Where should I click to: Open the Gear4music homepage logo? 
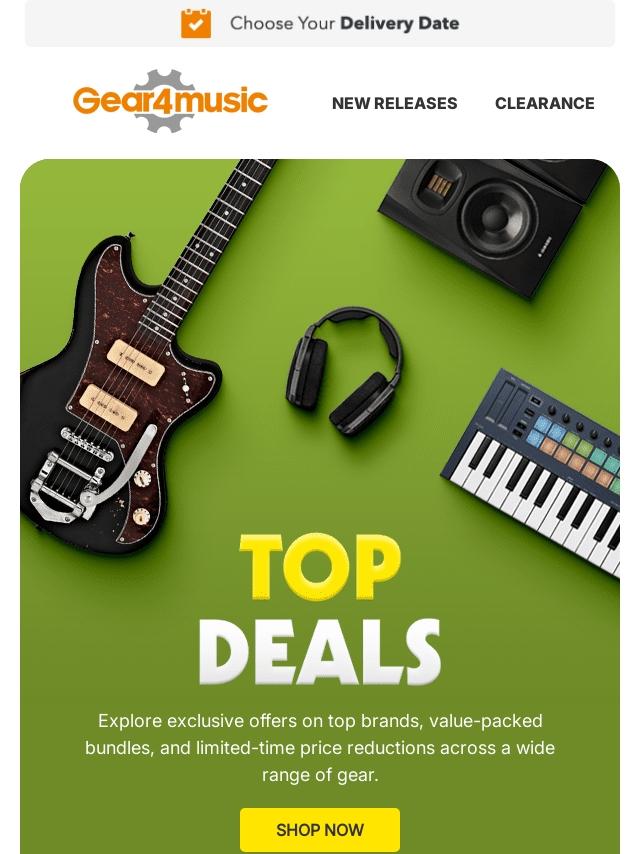170,101
